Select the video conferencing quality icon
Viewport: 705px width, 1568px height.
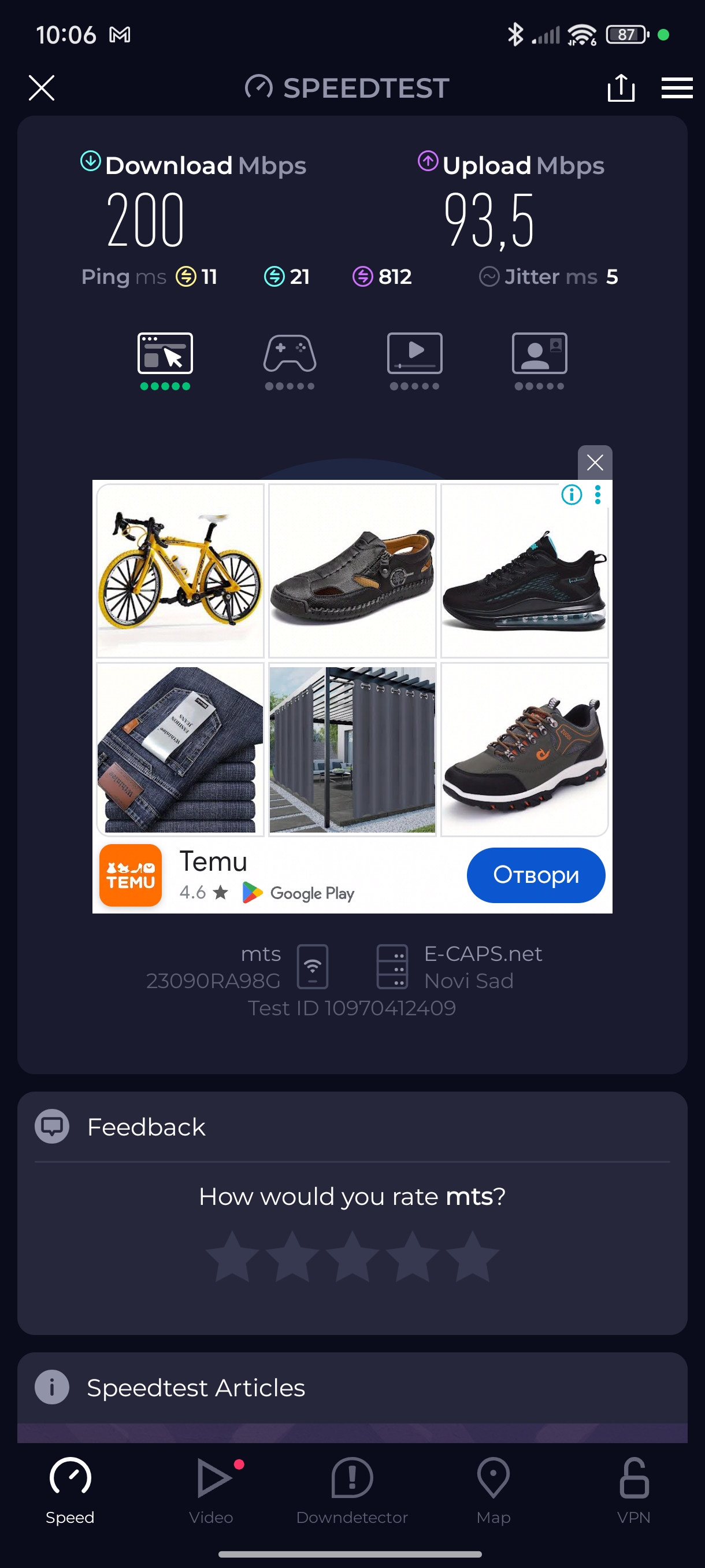[x=539, y=354]
